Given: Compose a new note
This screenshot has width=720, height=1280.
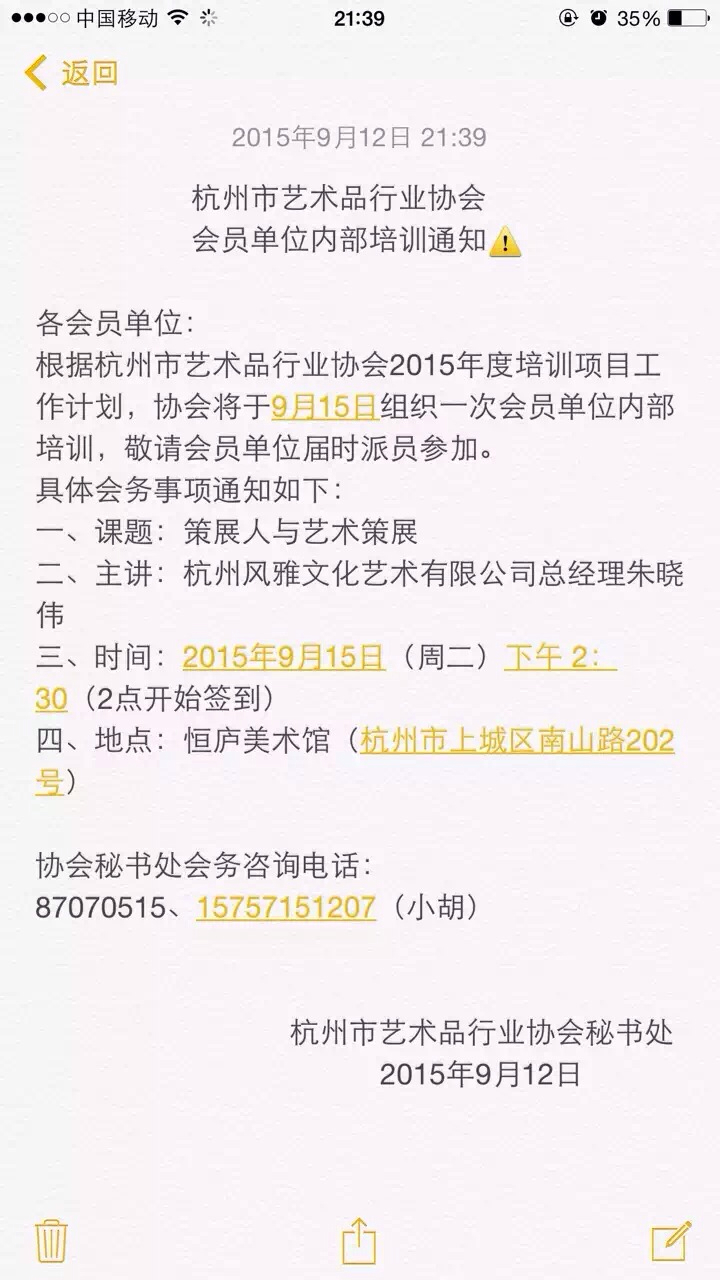Looking at the screenshot, I should point(671,1240).
